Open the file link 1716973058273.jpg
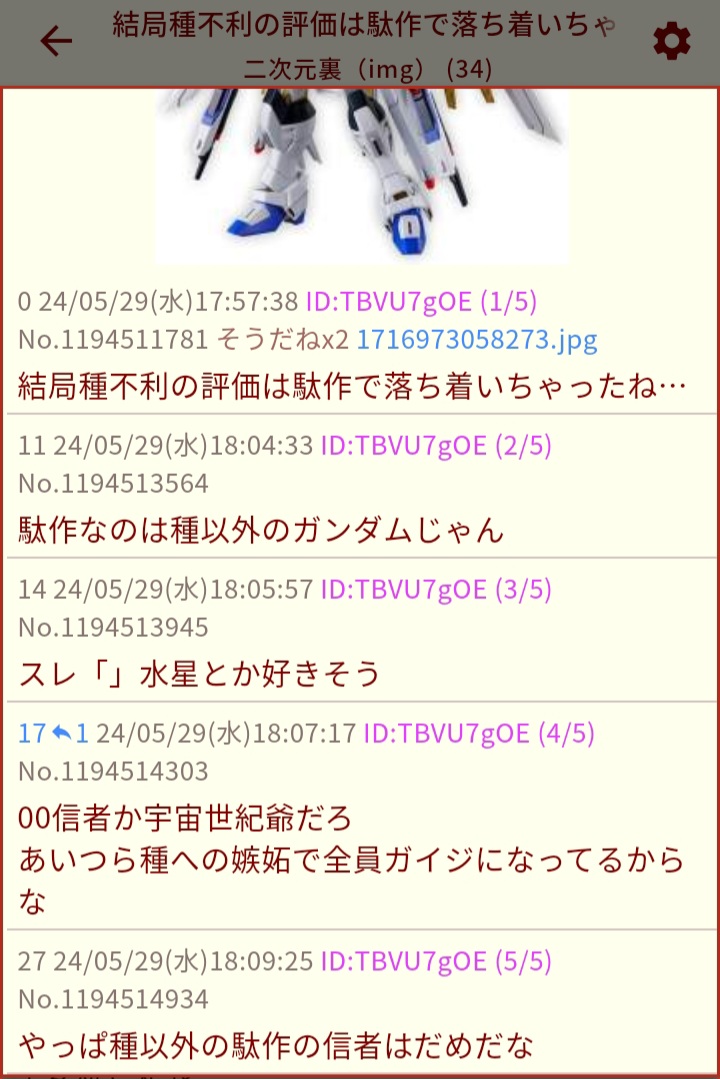Image resolution: width=720 pixels, height=1079 pixels. (477, 340)
